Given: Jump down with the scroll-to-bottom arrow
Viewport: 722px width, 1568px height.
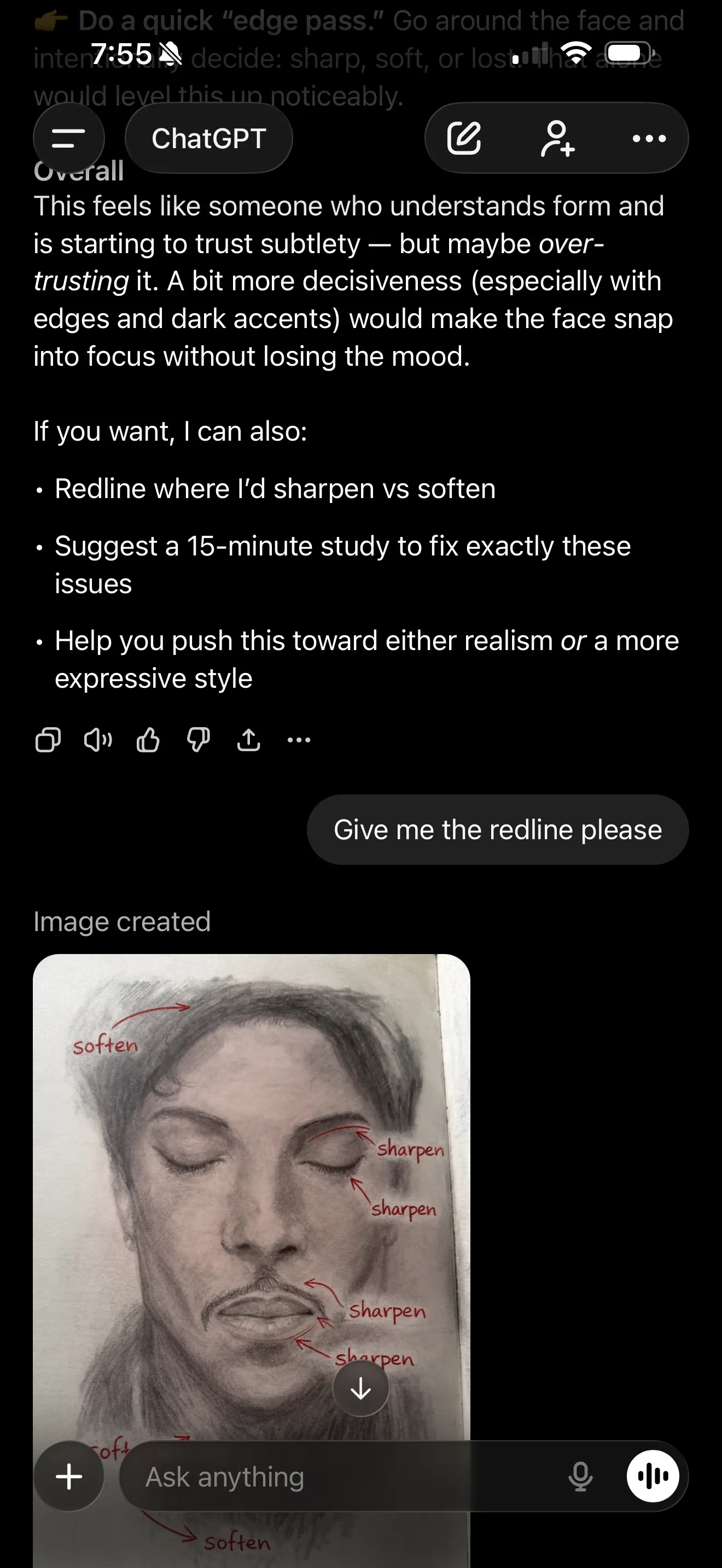Looking at the screenshot, I should click(x=360, y=1388).
